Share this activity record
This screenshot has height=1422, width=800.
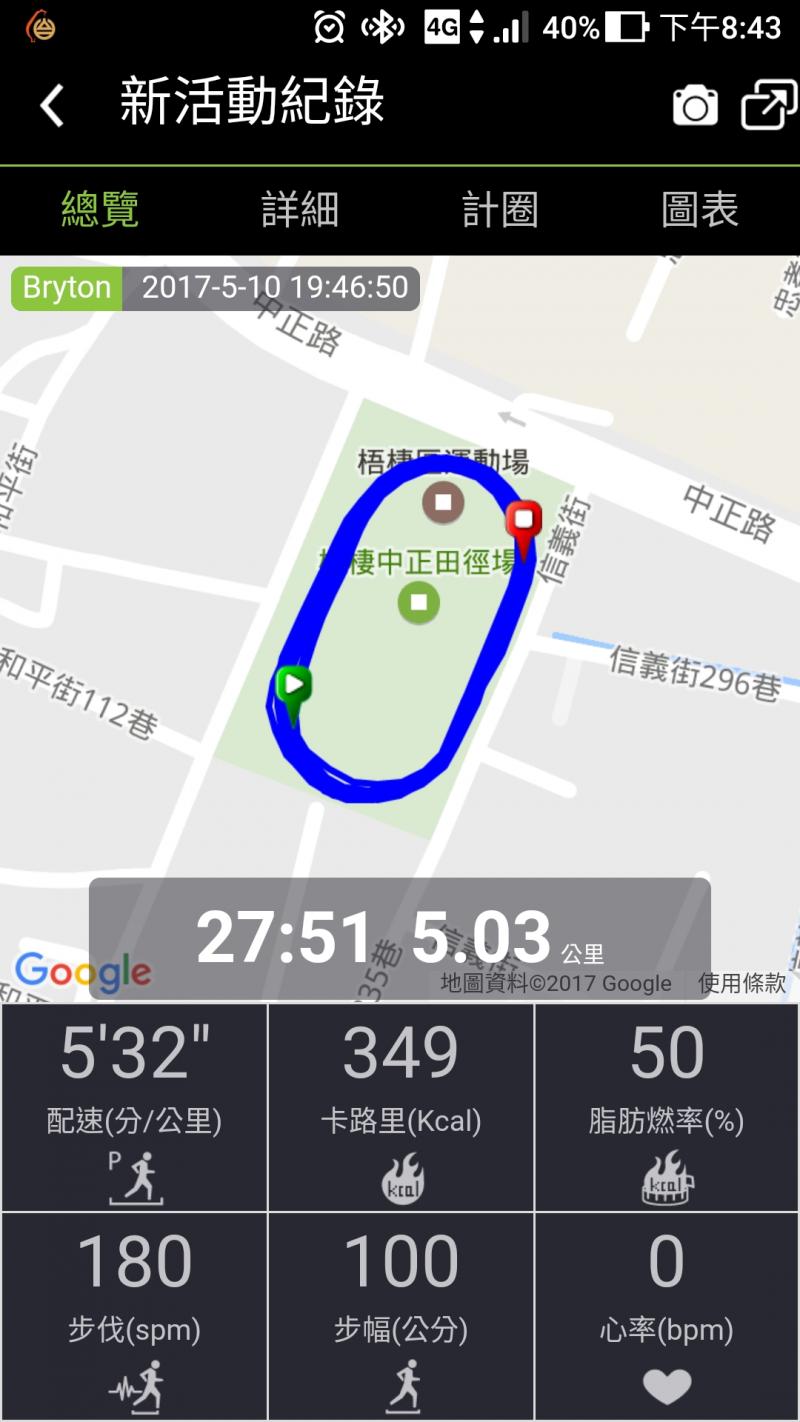tap(768, 104)
